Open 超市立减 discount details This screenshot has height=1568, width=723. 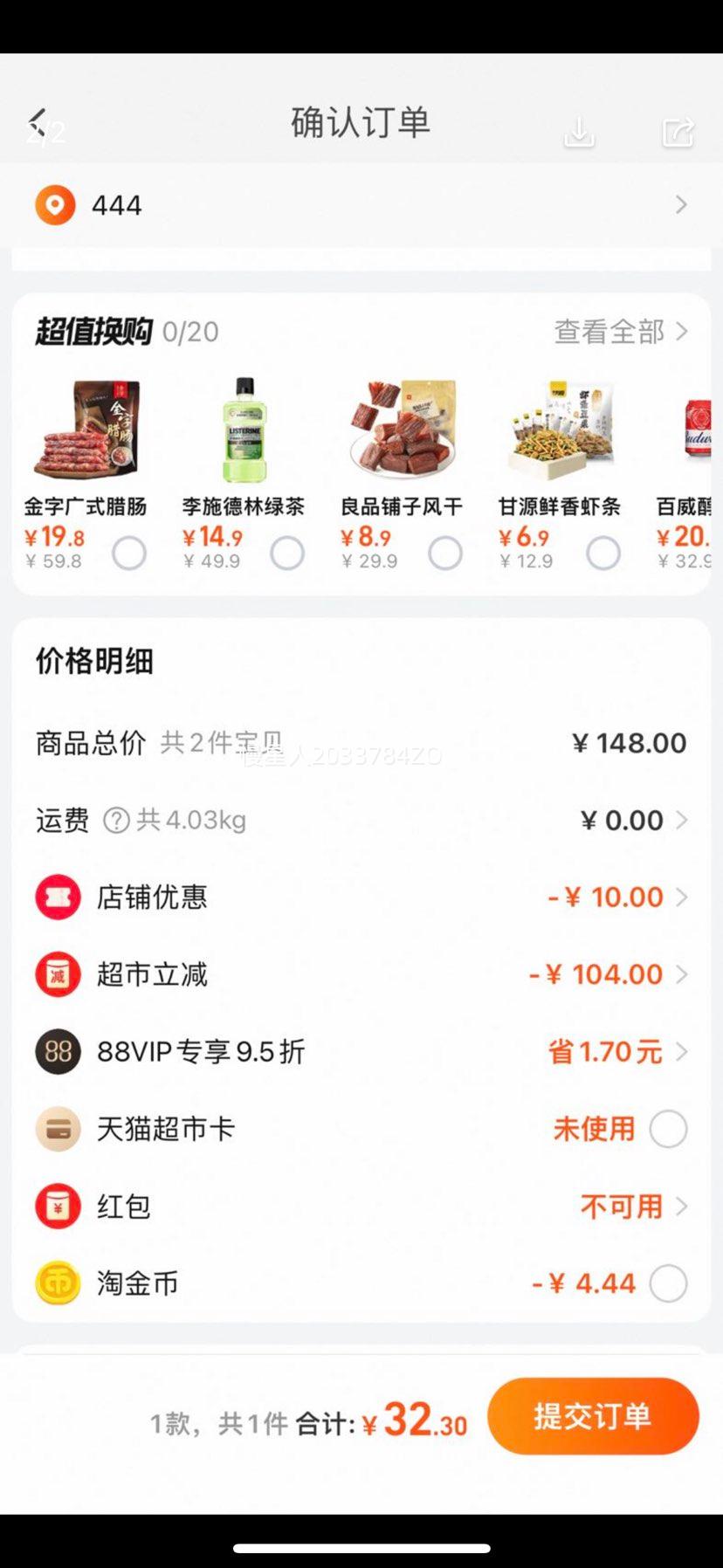click(609, 974)
